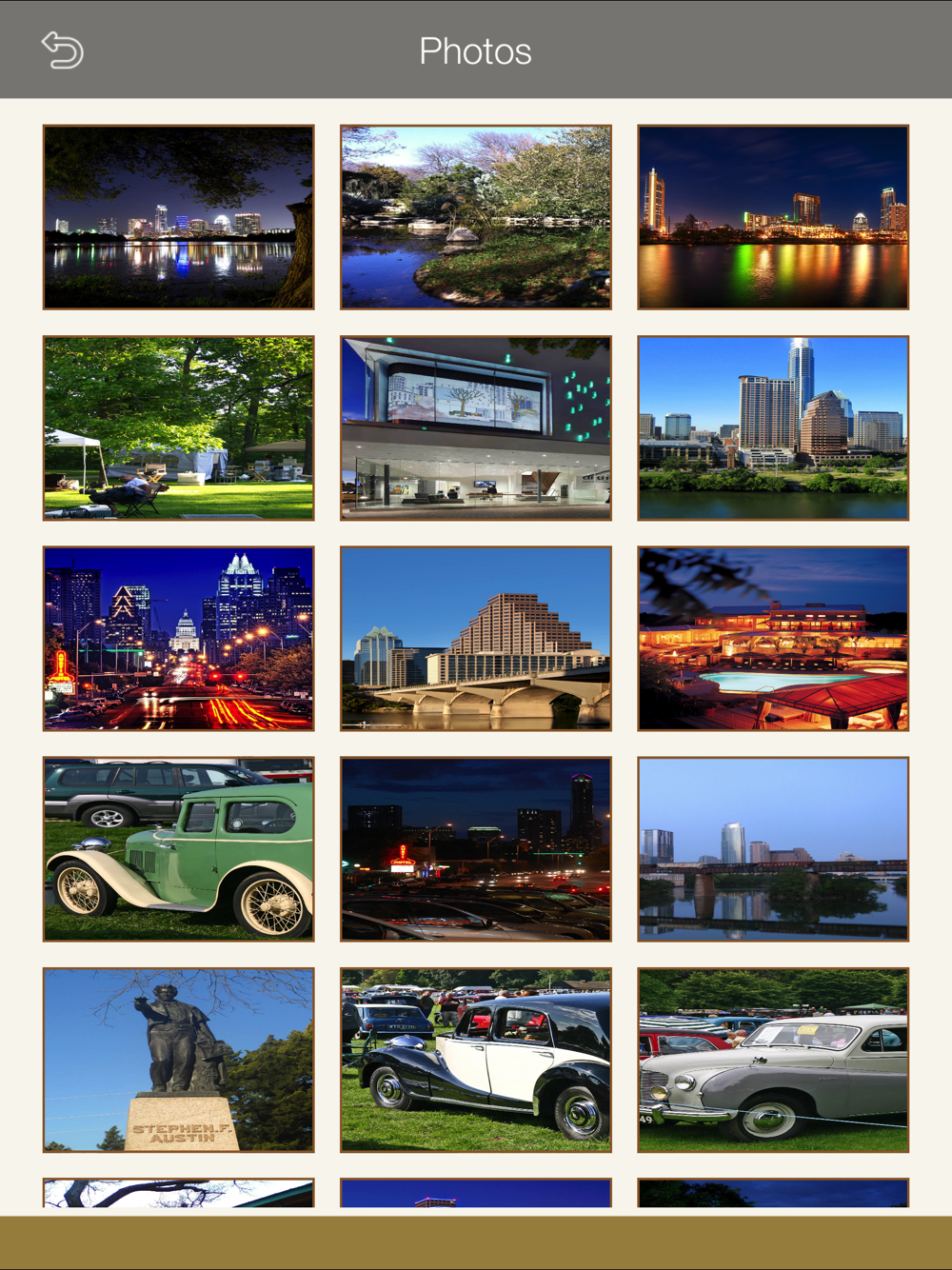Image resolution: width=952 pixels, height=1270 pixels.
Task: Open the green vintage car photo
Action: pos(178,849)
